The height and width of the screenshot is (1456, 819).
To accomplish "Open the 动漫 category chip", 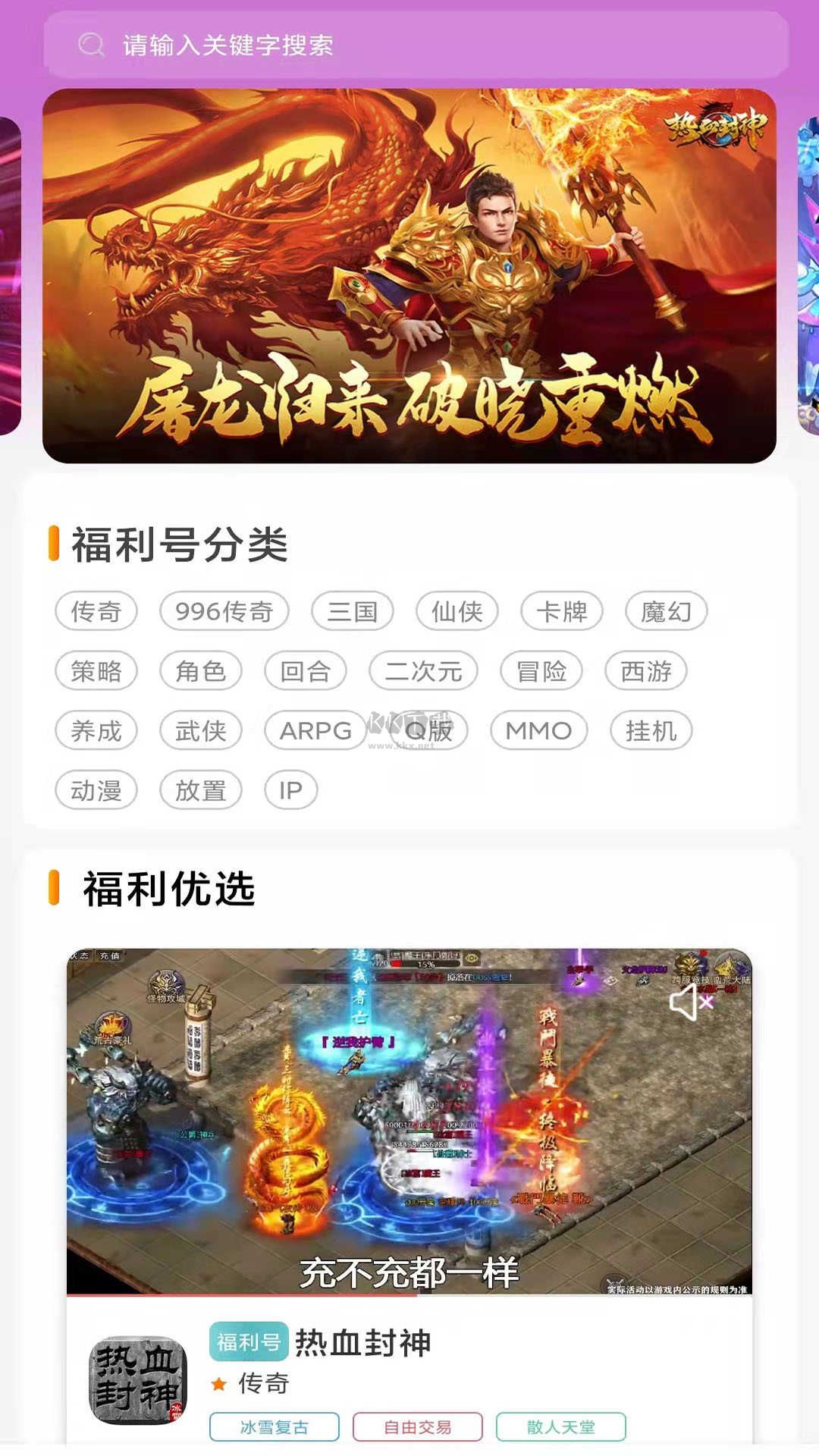I will click(x=96, y=791).
